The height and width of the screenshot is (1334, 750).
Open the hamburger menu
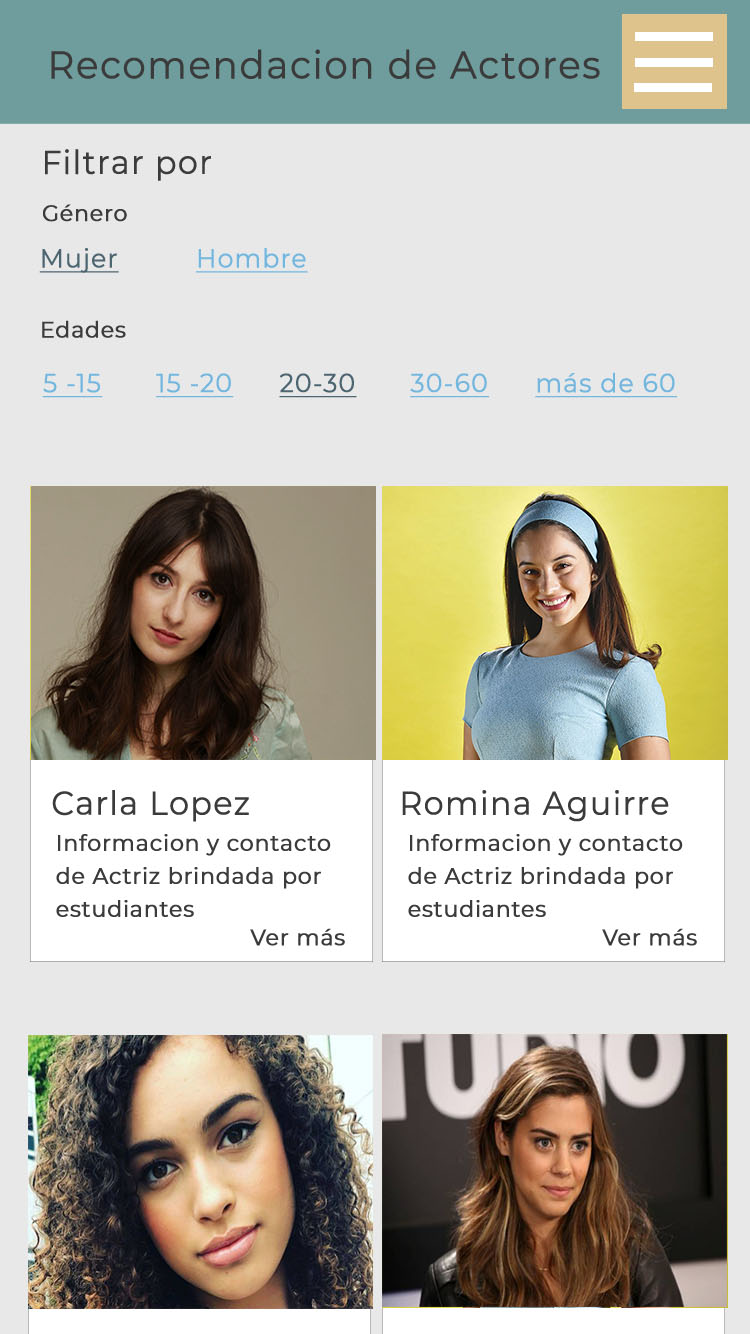click(674, 61)
